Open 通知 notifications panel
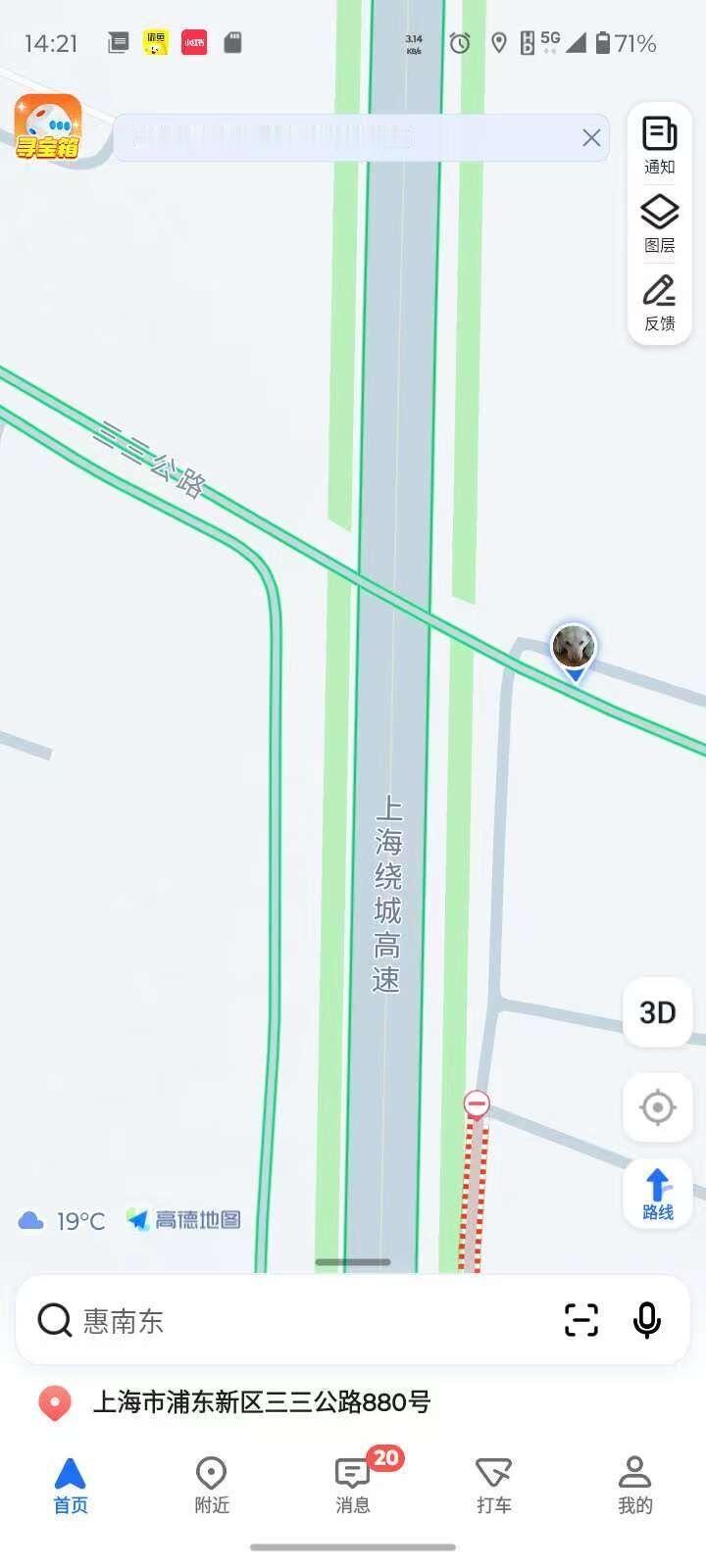 (659, 145)
